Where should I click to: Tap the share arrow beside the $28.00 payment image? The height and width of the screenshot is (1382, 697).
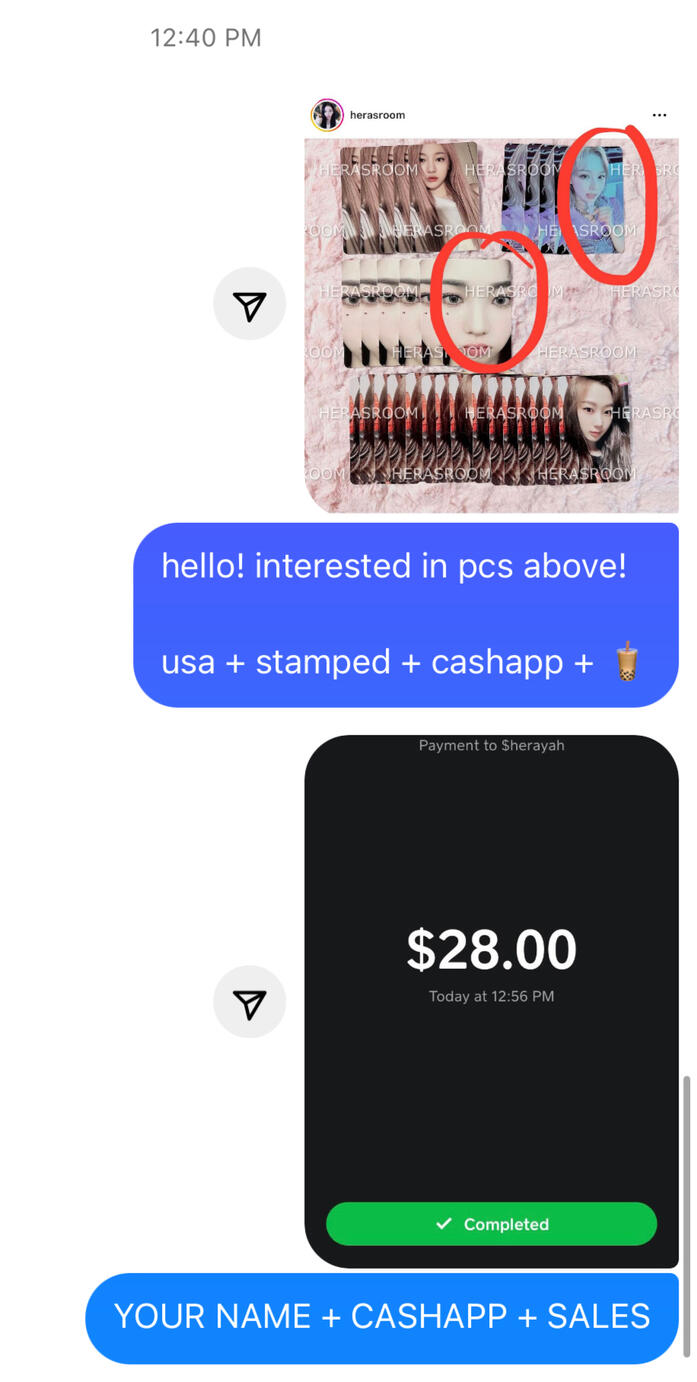[249, 1002]
